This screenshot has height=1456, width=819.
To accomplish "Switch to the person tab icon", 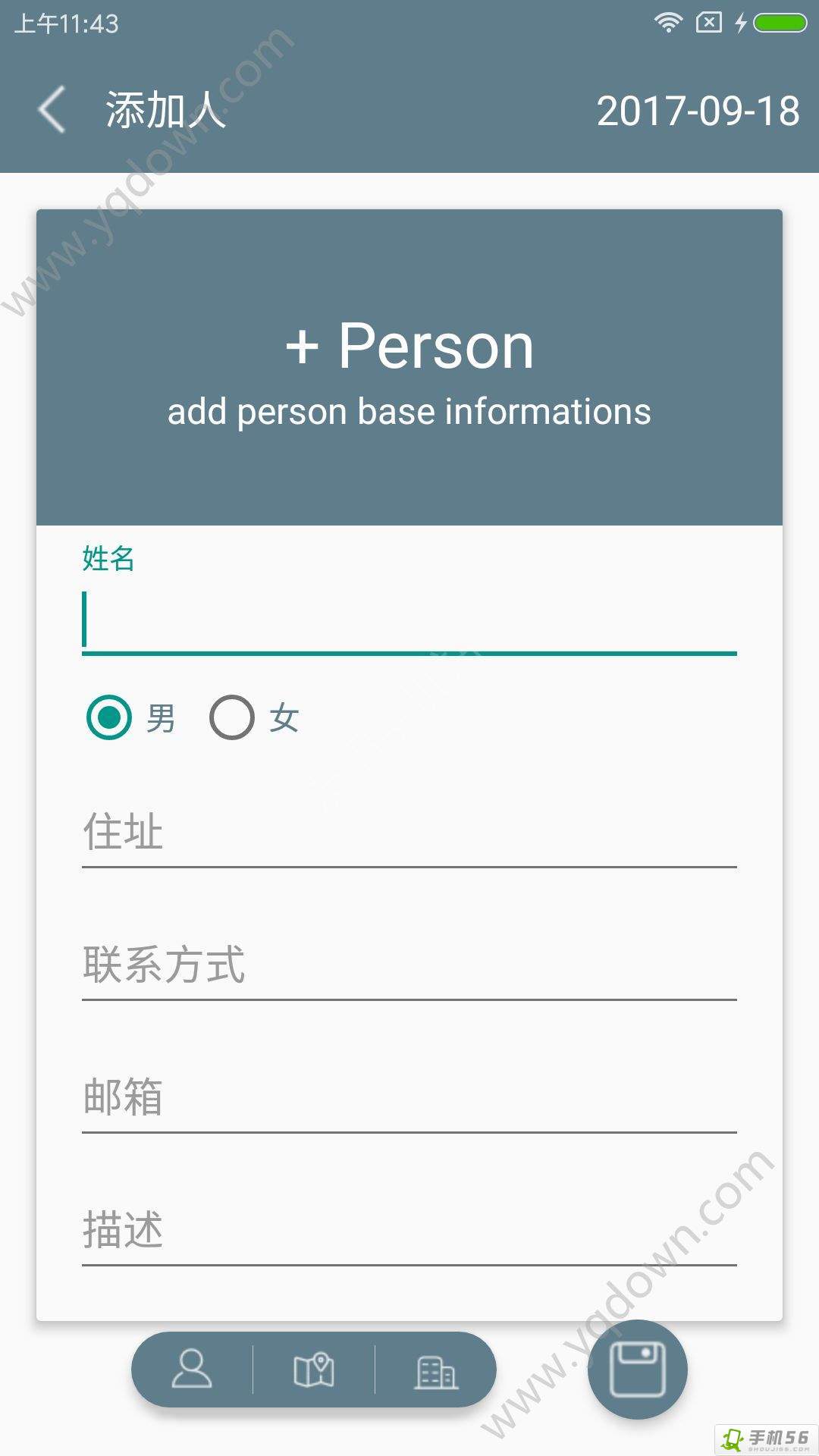I will click(192, 1370).
